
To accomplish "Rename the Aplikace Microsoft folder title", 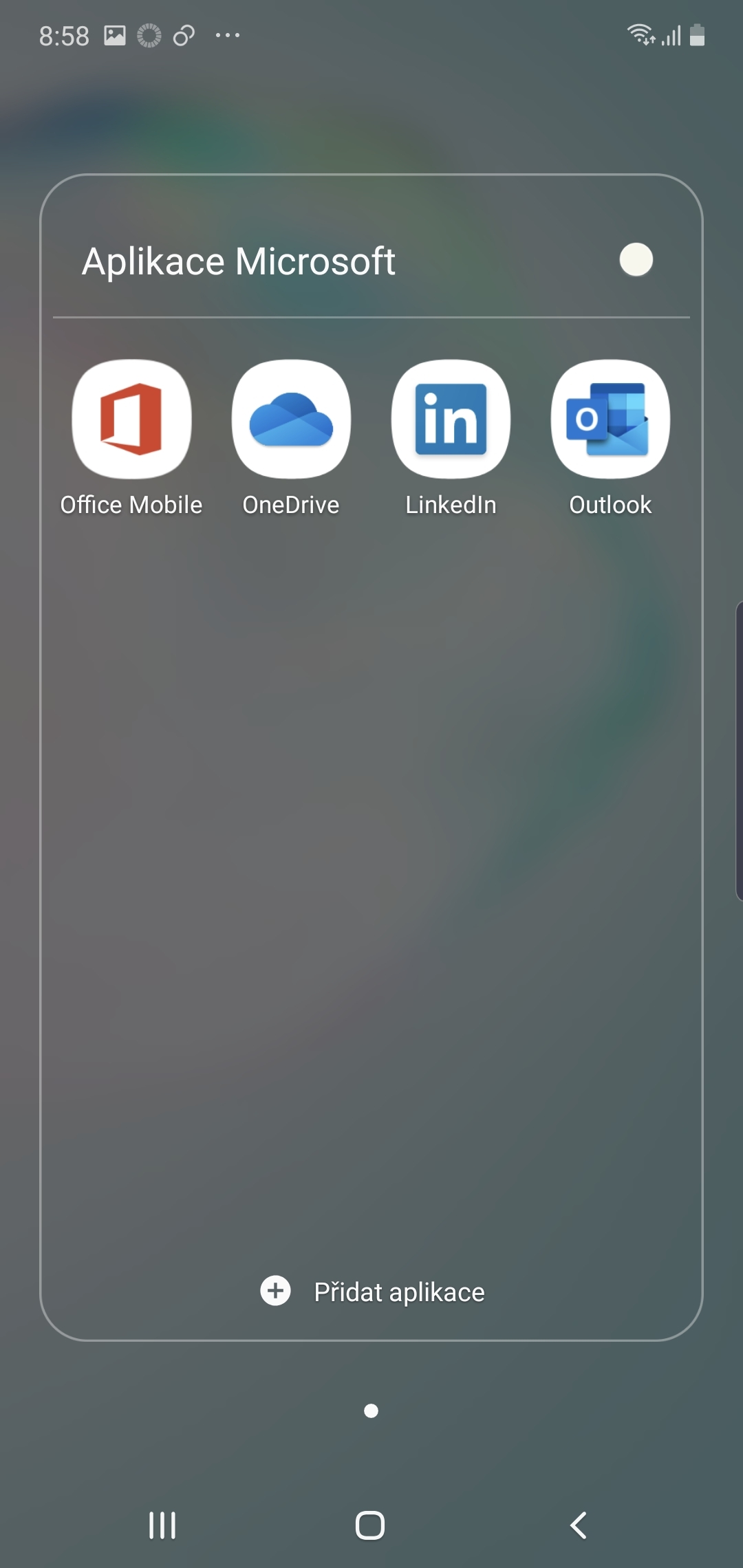I will pos(238,261).
